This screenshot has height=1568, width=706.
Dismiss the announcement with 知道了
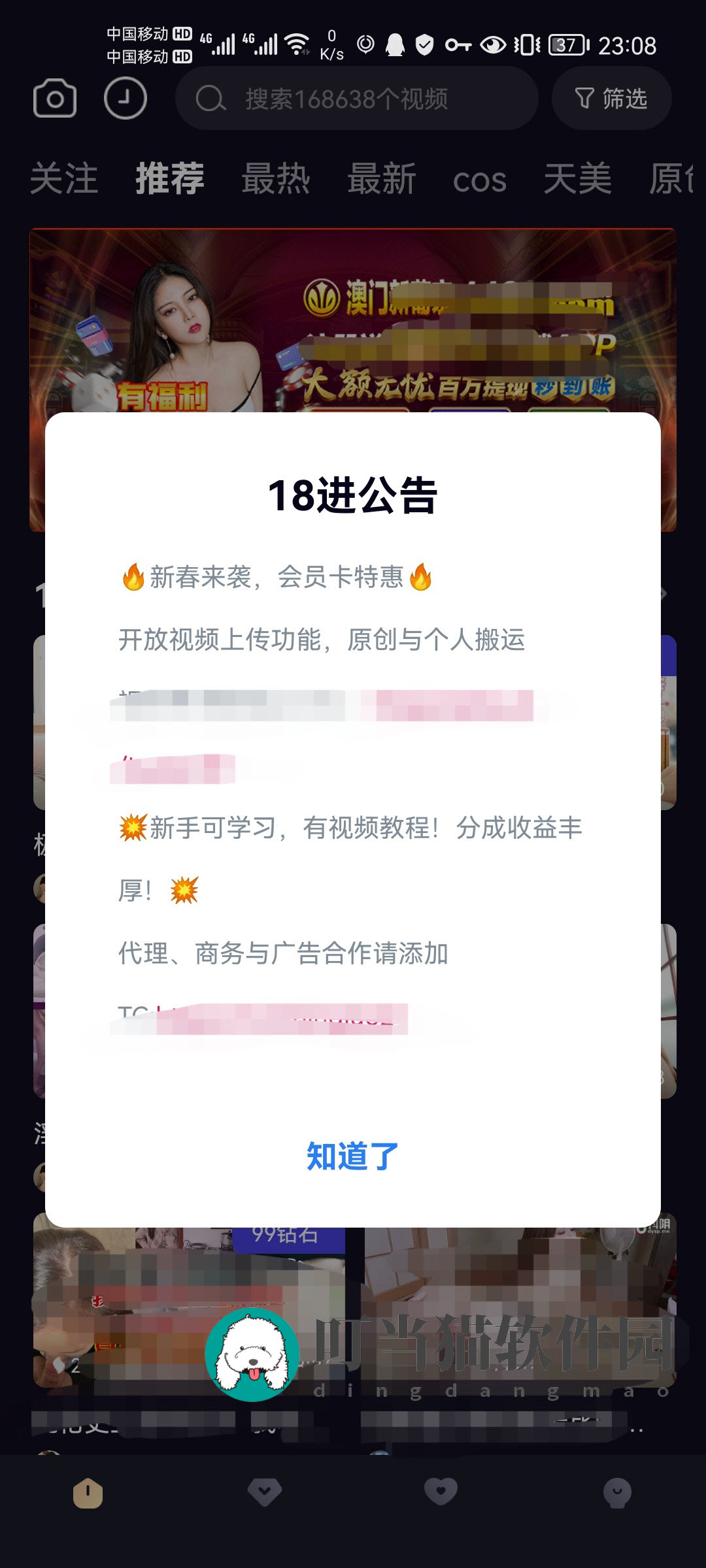tap(352, 1156)
